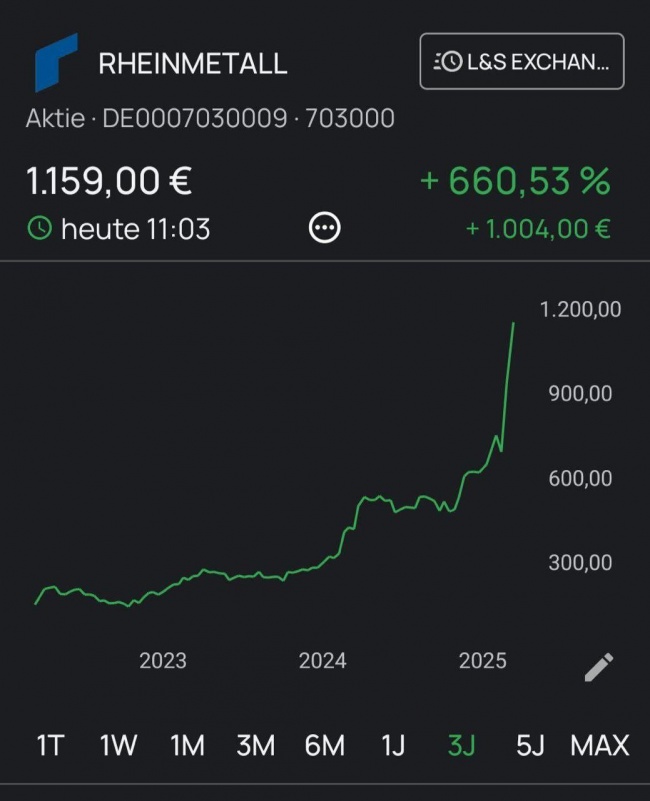The image size is (650, 801).
Task: Show the MAX price history
Action: 599,745
